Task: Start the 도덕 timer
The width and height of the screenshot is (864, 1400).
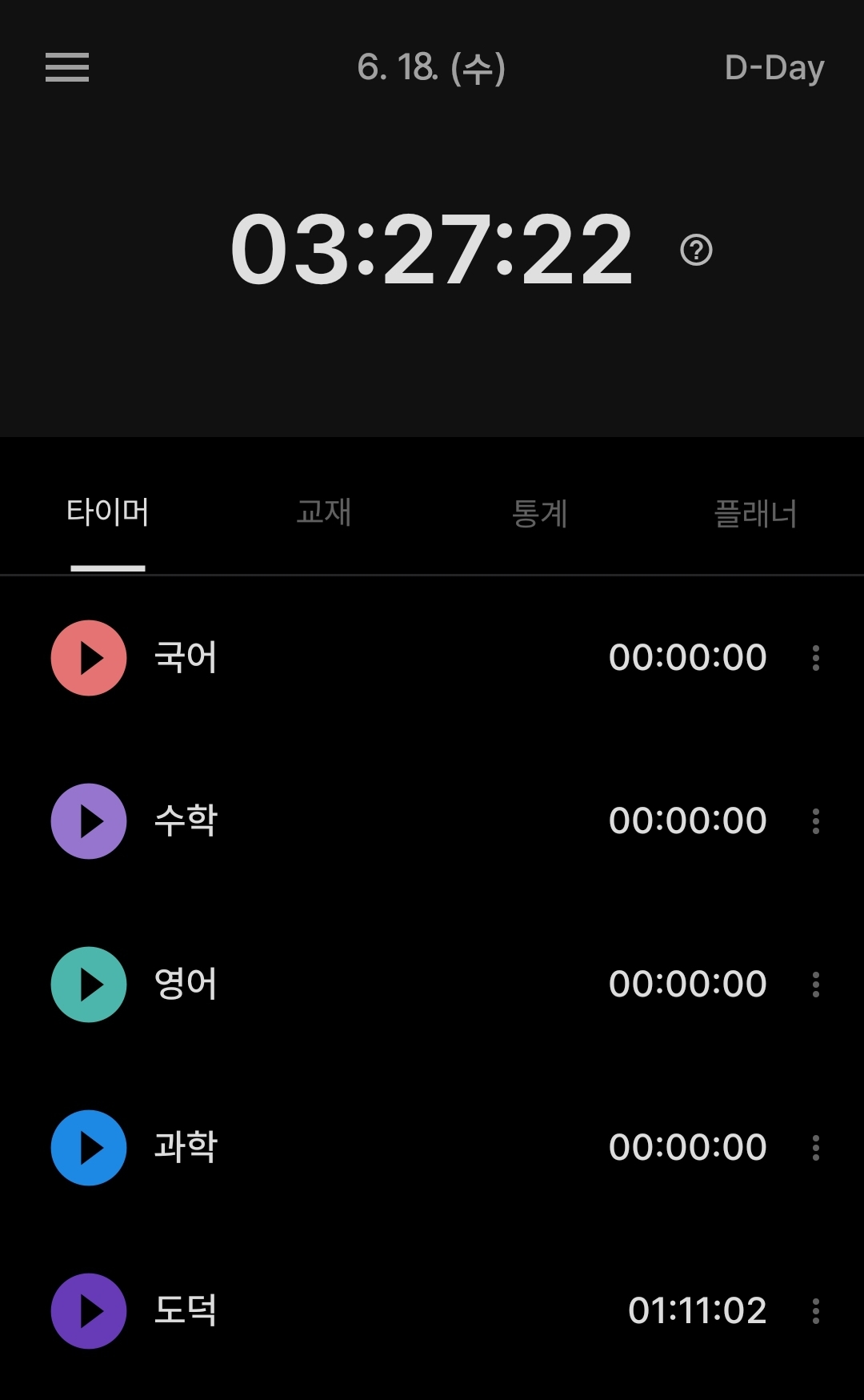Action: tap(89, 1311)
